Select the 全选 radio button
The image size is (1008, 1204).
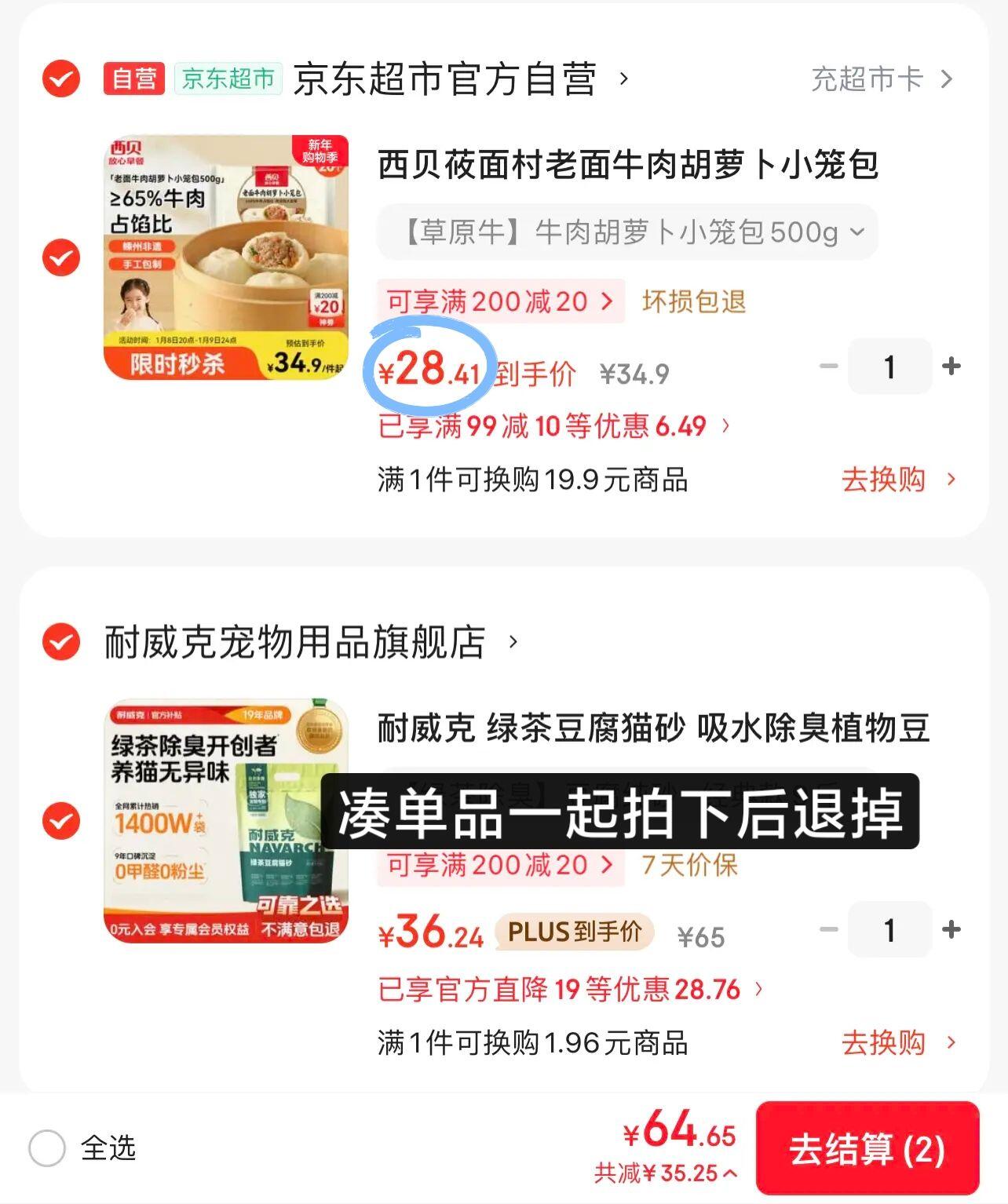(47, 1148)
